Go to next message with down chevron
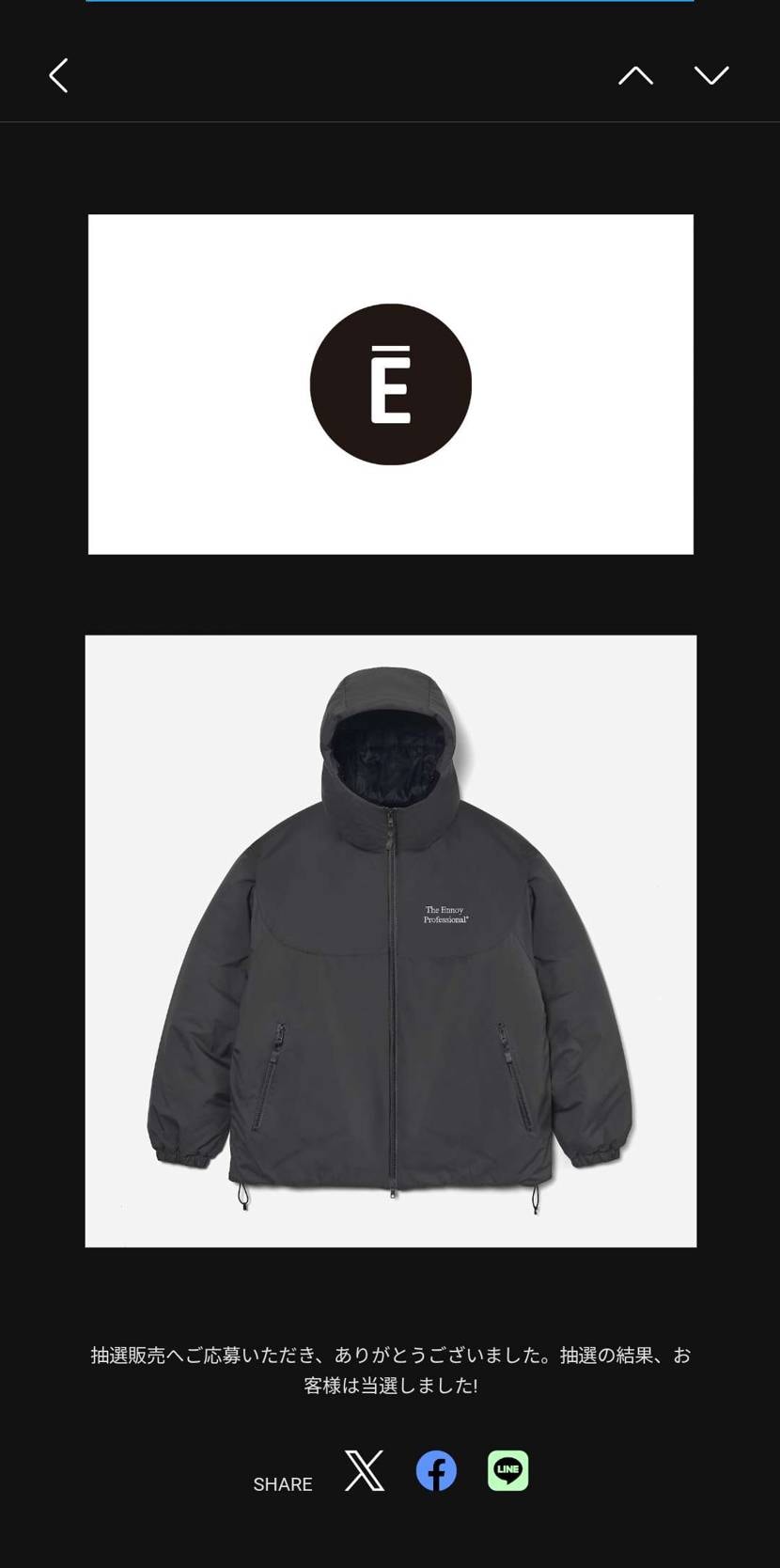Image resolution: width=780 pixels, height=1568 pixels. pyautogui.click(x=711, y=75)
